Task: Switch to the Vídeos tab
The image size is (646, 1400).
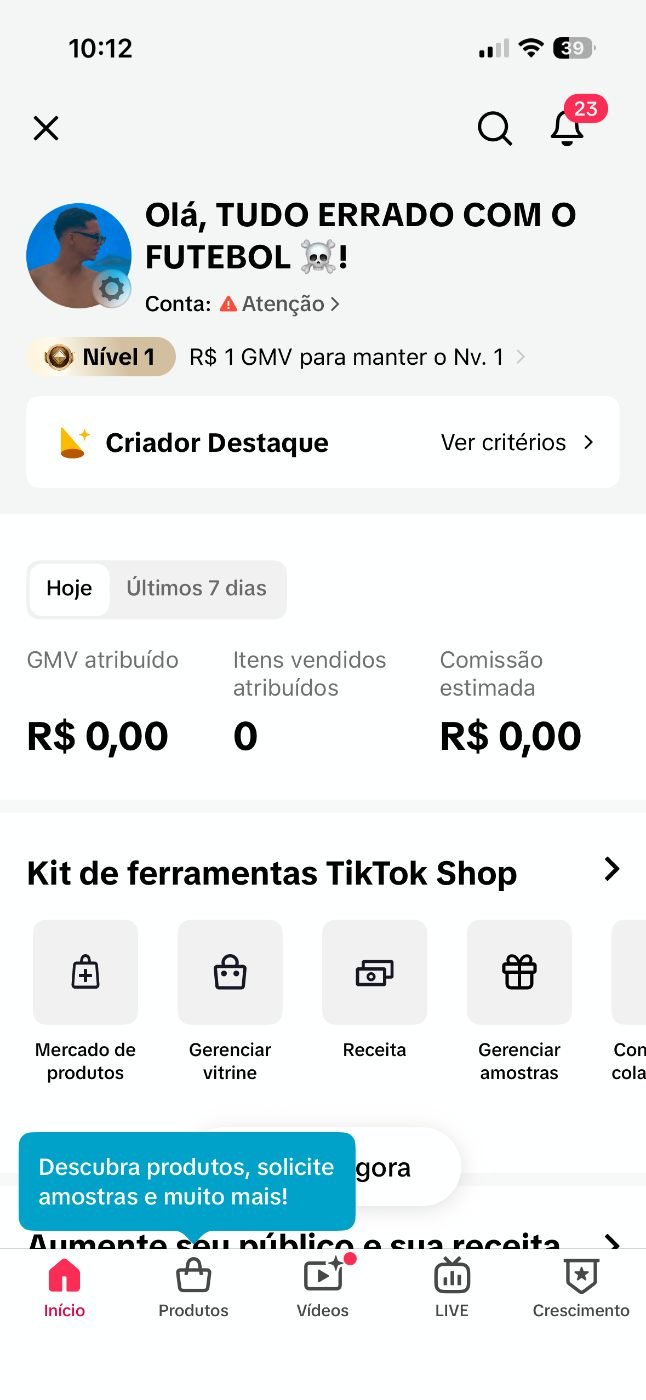Action: tap(323, 1289)
